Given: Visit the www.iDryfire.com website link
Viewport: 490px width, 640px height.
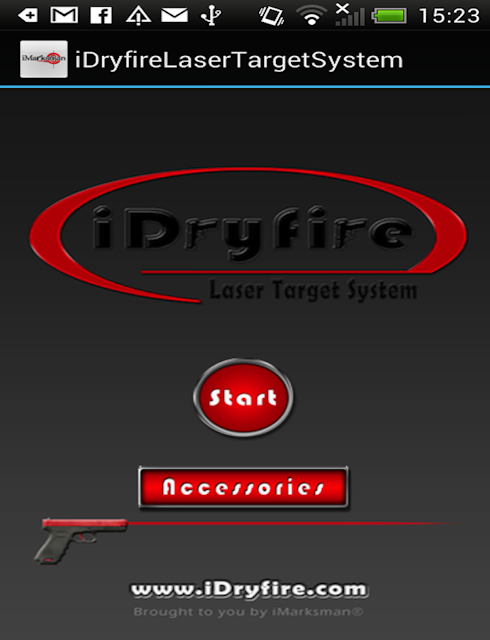Looking at the screenshot, I should tap(249, 589).
